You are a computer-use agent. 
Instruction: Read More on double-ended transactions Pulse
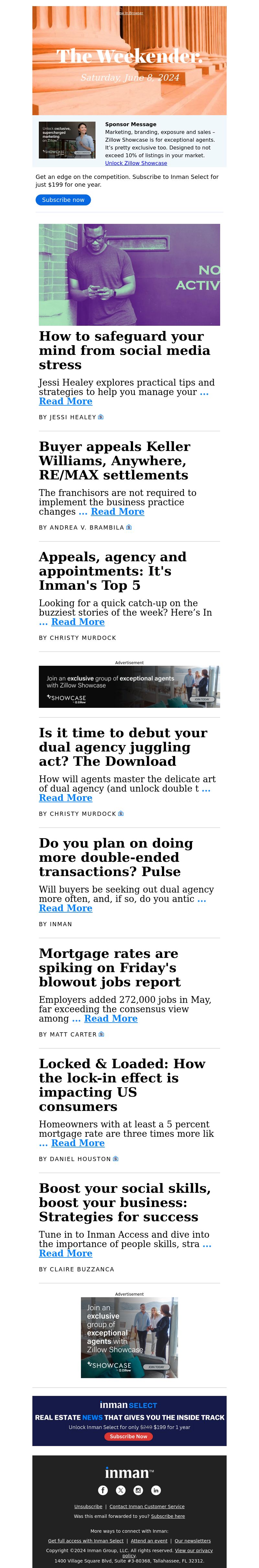click(65, 908)
